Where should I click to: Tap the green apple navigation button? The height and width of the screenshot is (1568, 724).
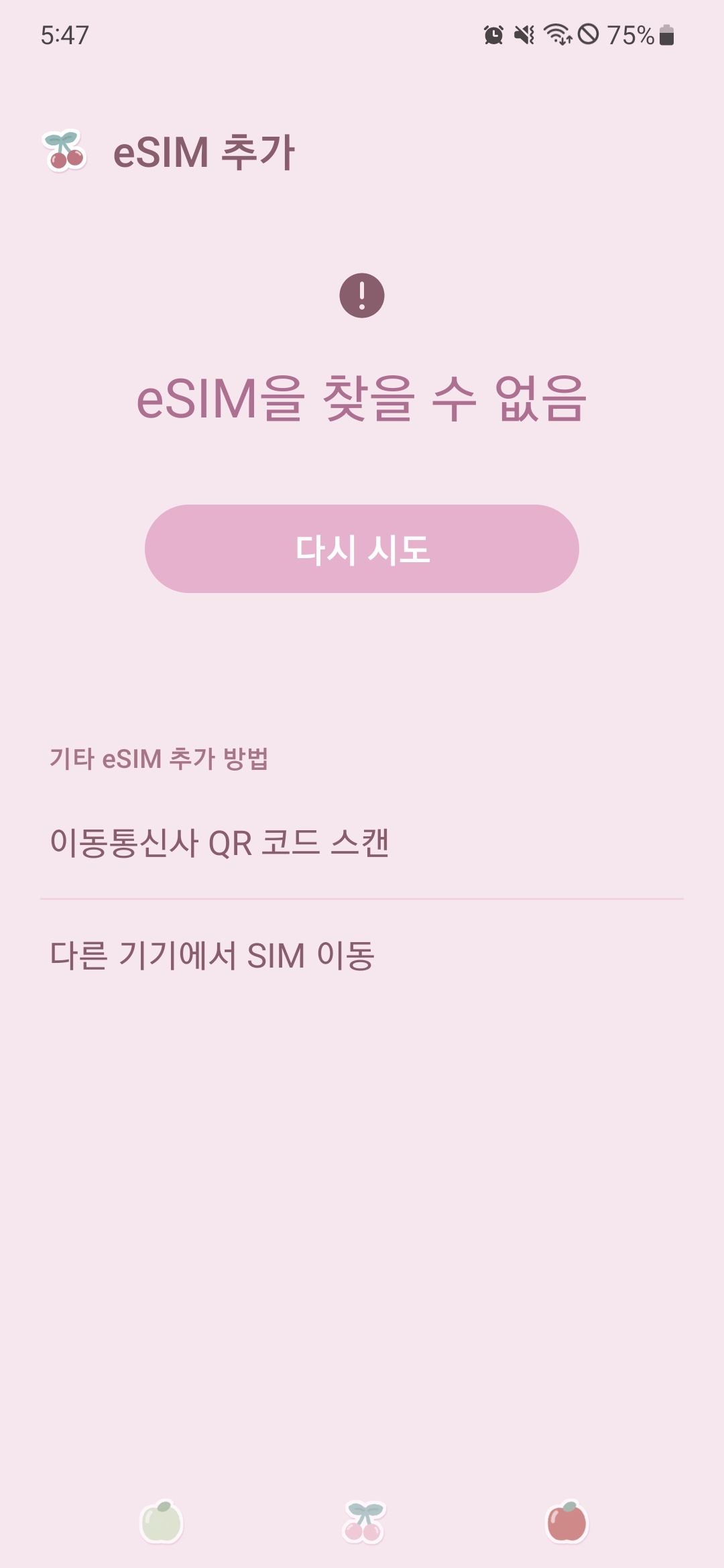pos(162,1522)
